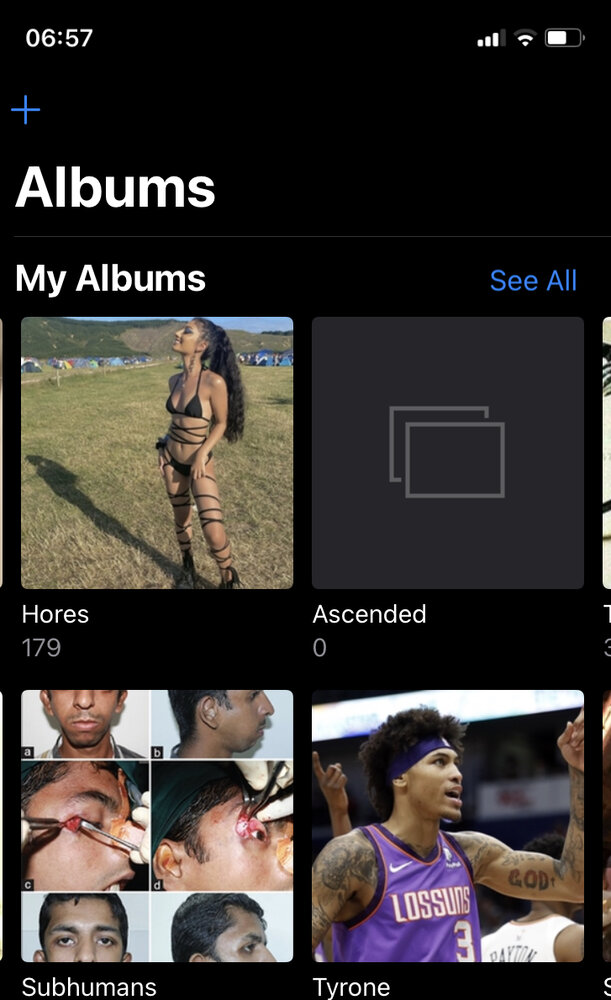Tap the plus icon to add an album
The height and width of the screenshot is (1000, 611).
26,110
